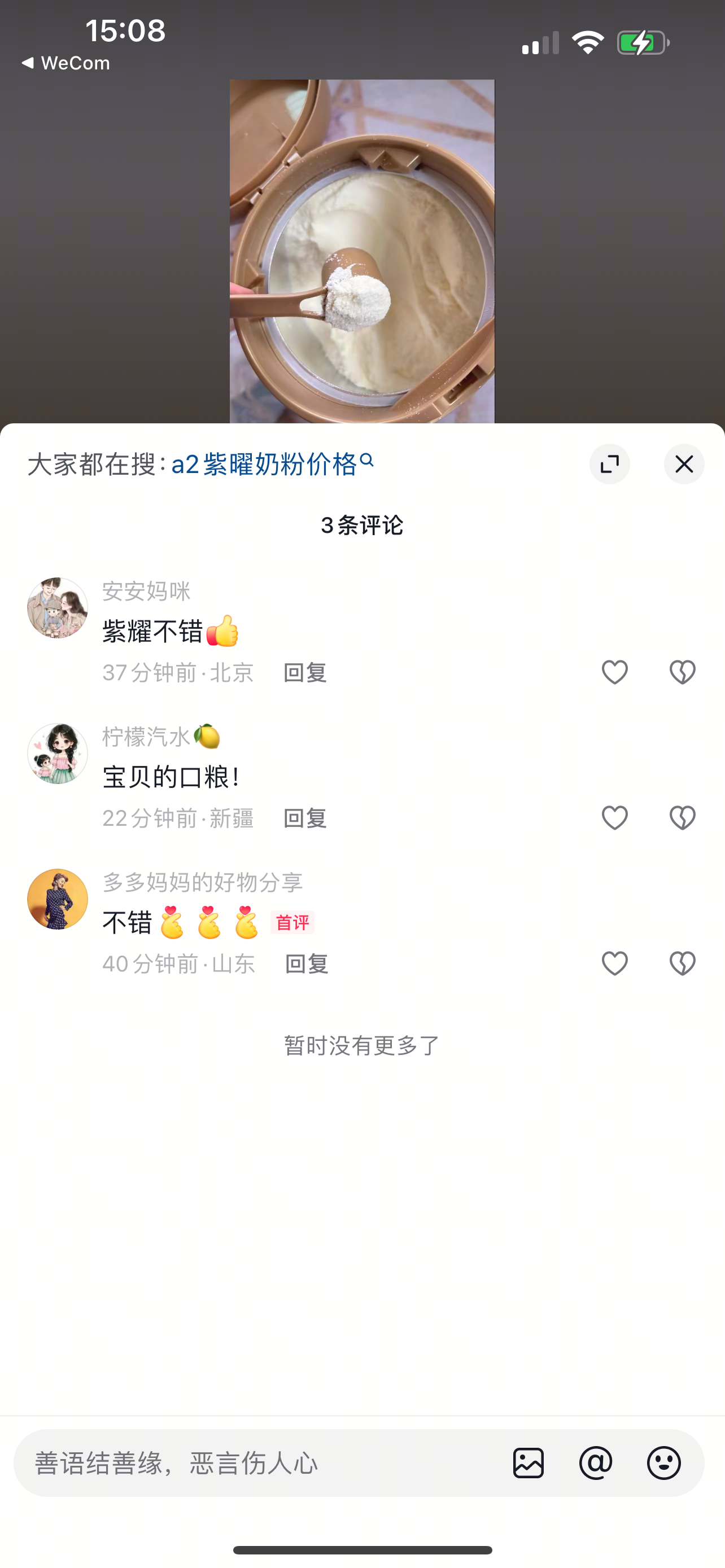
Task: Search the suggested a2紫曜奶粉价格 link
Action: tap(272, 464)
